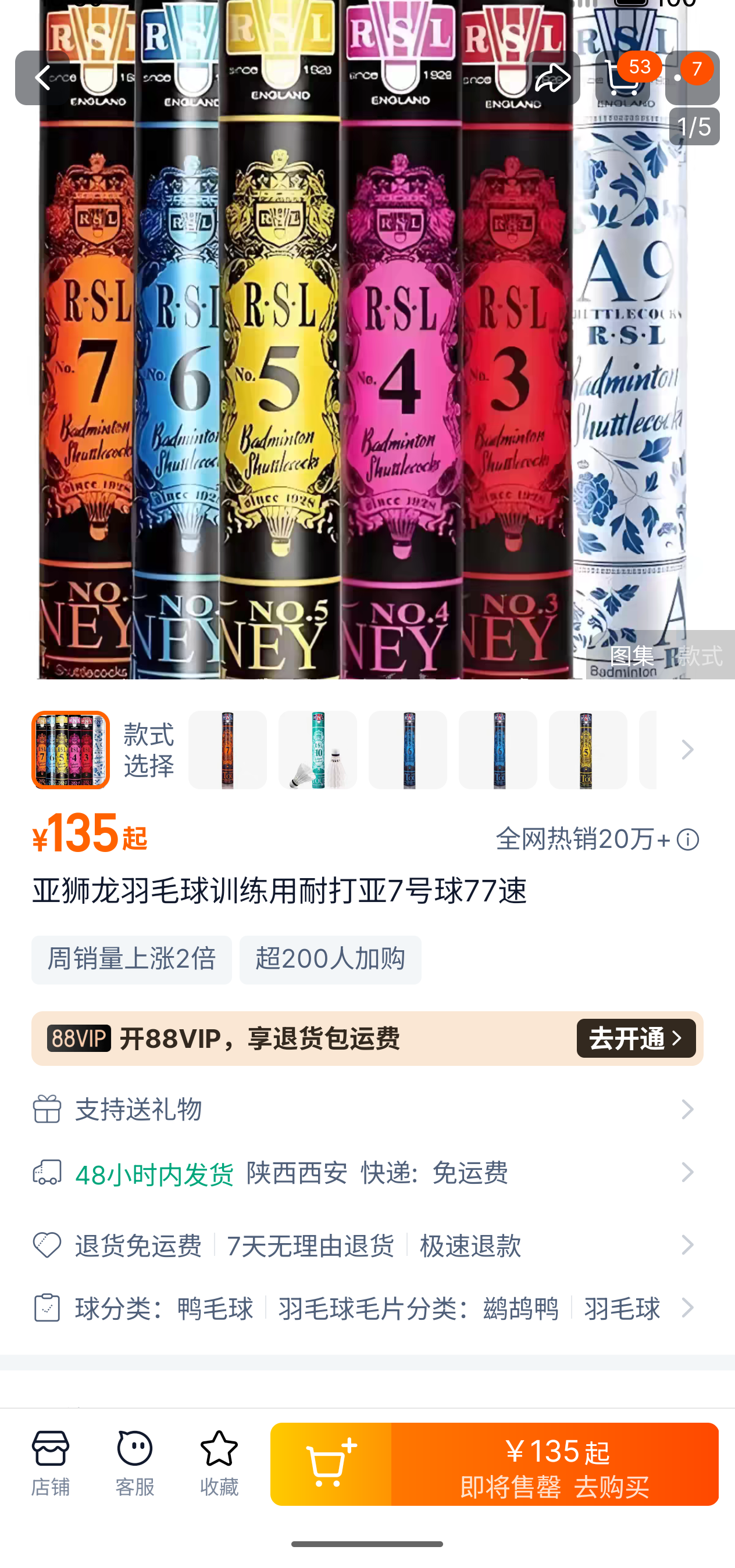Share this product
The height and width of the screenshot is (1568, 735).
pos(553,77)
